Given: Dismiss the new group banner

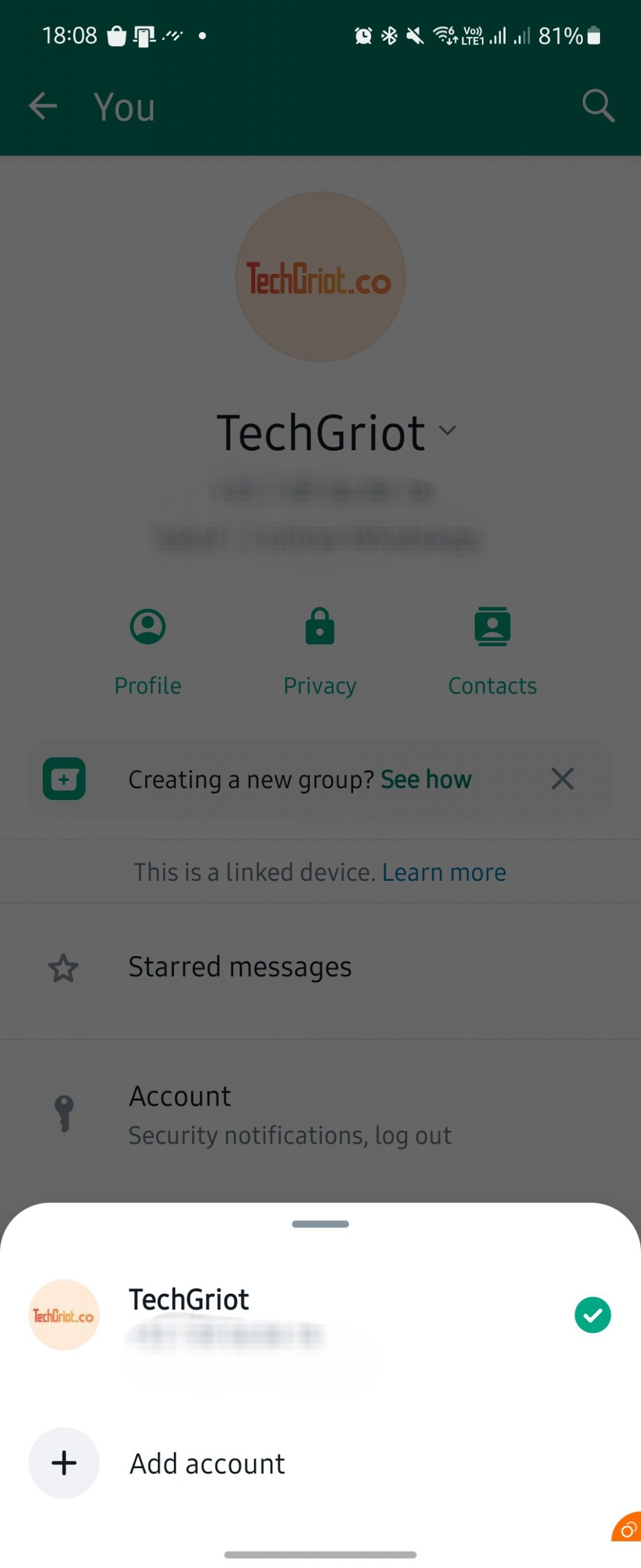Looking at the screenshot, I should tap(562, 778).
